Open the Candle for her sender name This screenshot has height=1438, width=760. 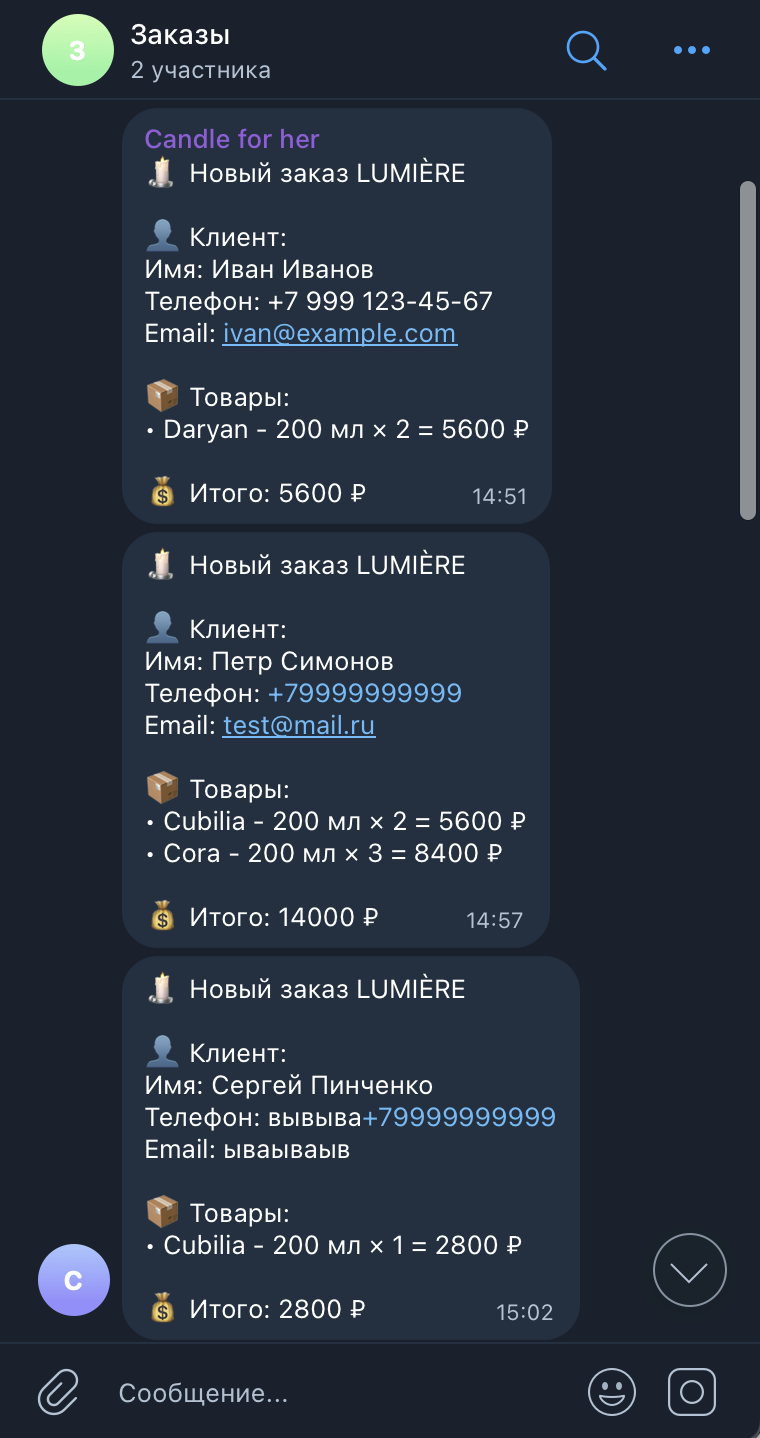pos(232,139)
